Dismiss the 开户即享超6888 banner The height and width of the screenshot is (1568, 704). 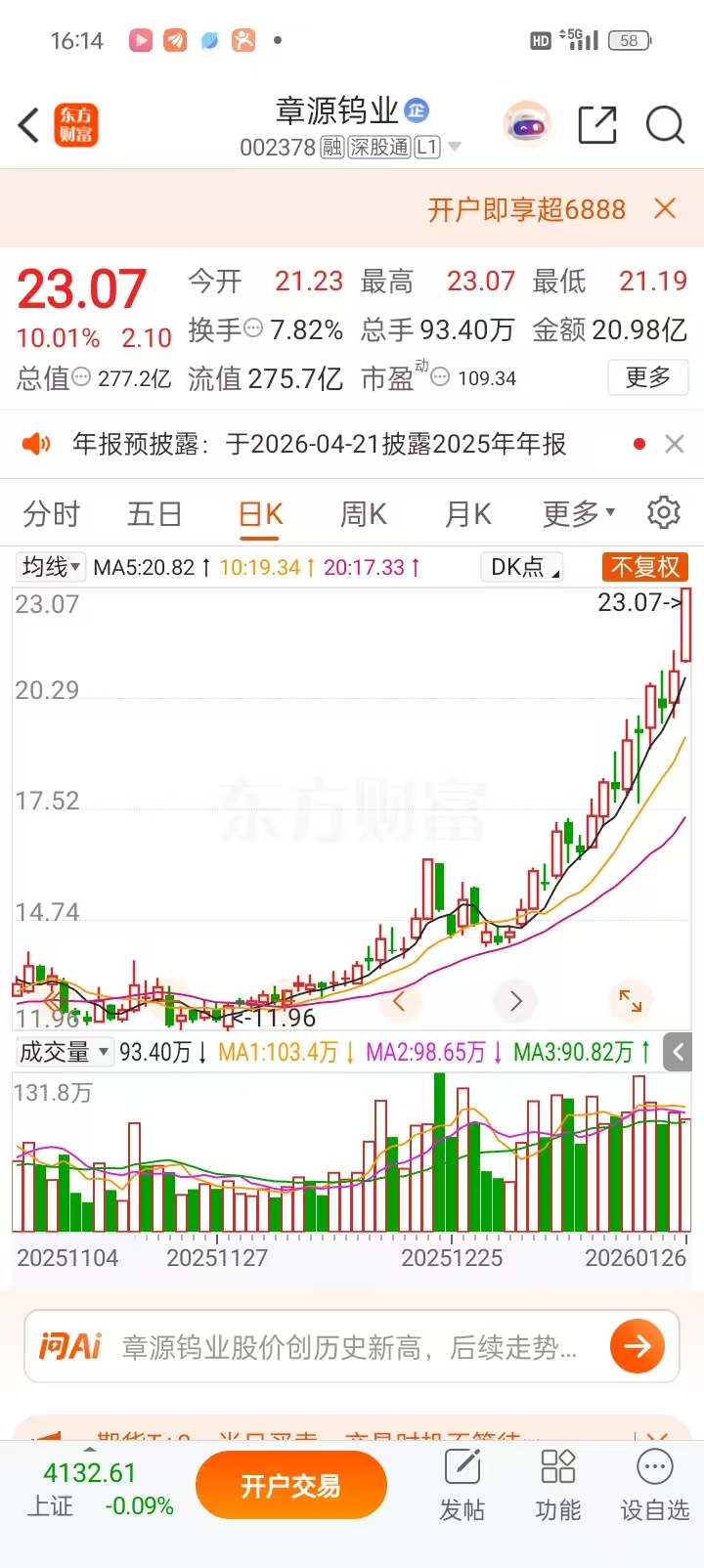tap(665, 208)
